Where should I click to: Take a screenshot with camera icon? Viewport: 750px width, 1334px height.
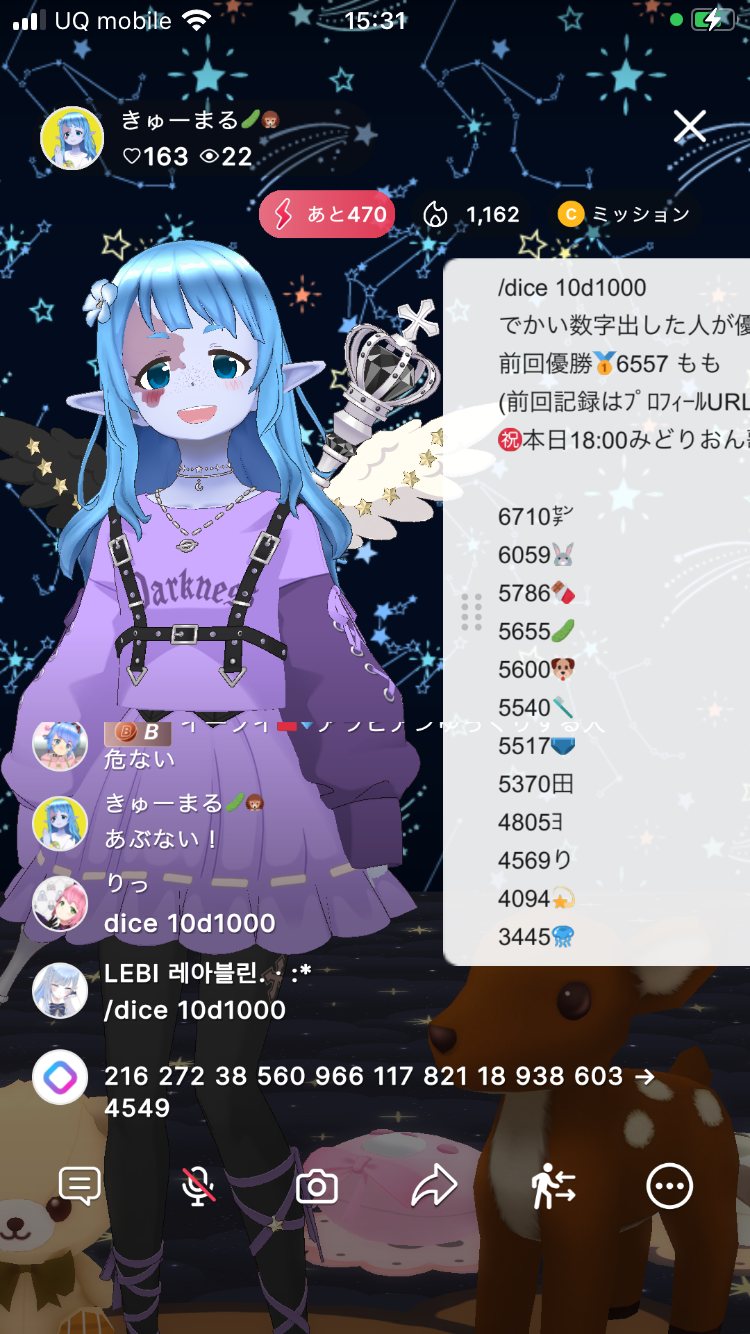316,1187
